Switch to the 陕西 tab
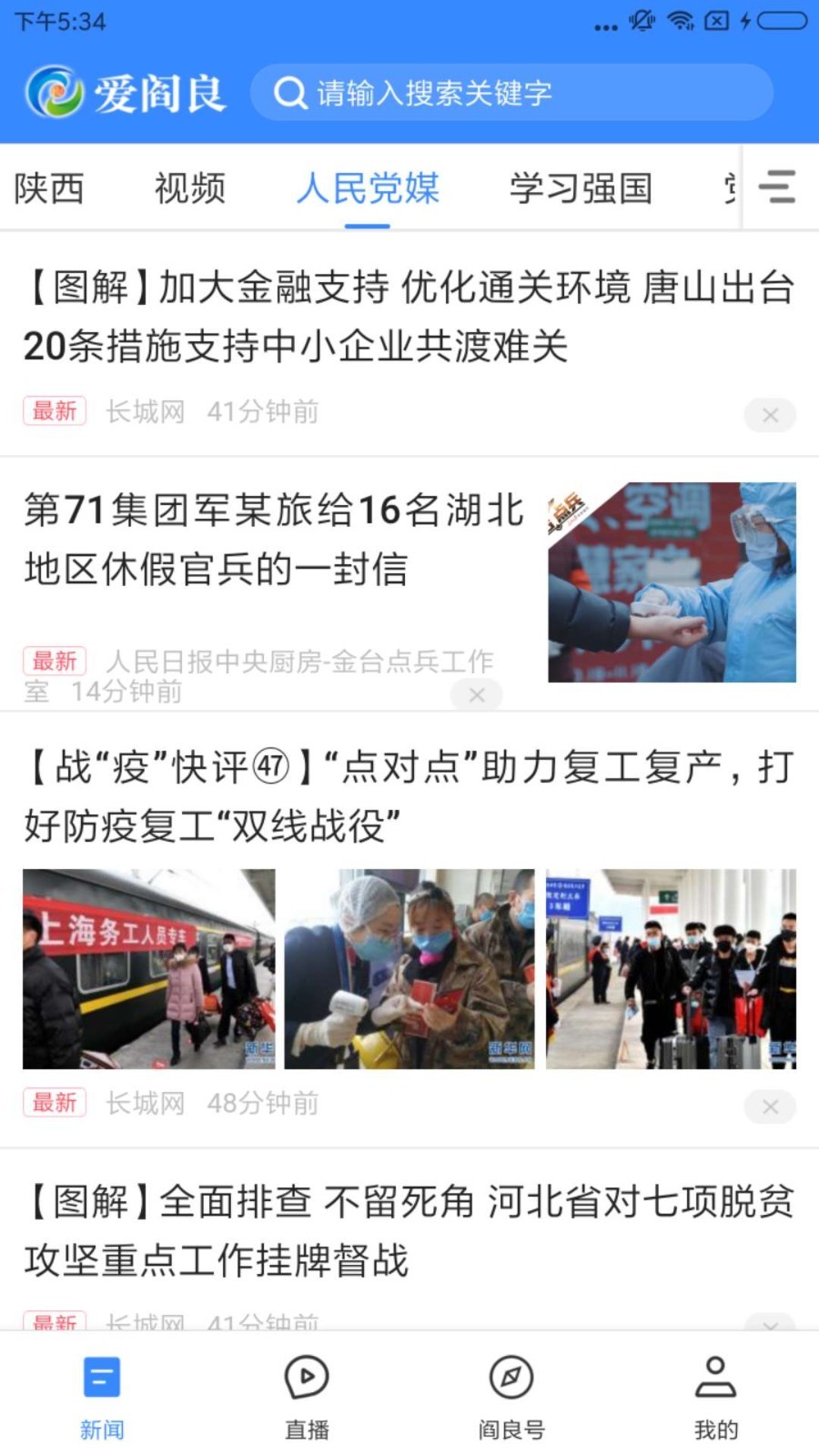 pos(48,188)
